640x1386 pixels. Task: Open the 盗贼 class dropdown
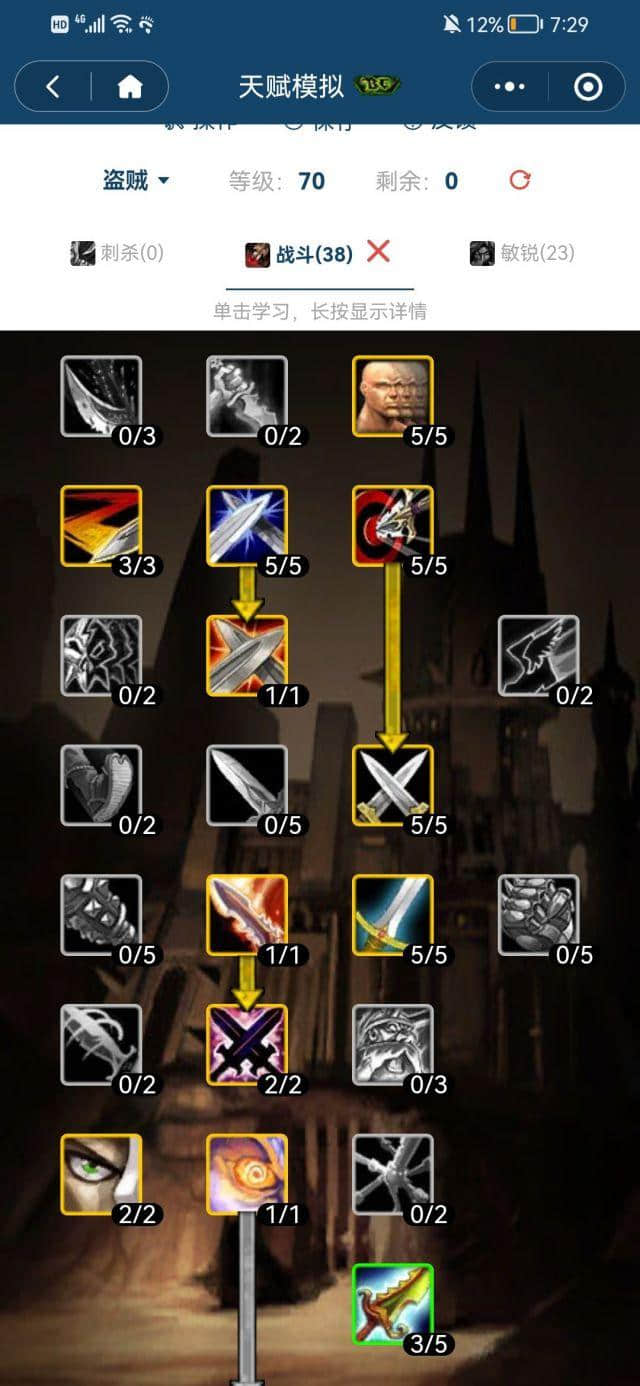pyautogui.click(x=136, y=180)
